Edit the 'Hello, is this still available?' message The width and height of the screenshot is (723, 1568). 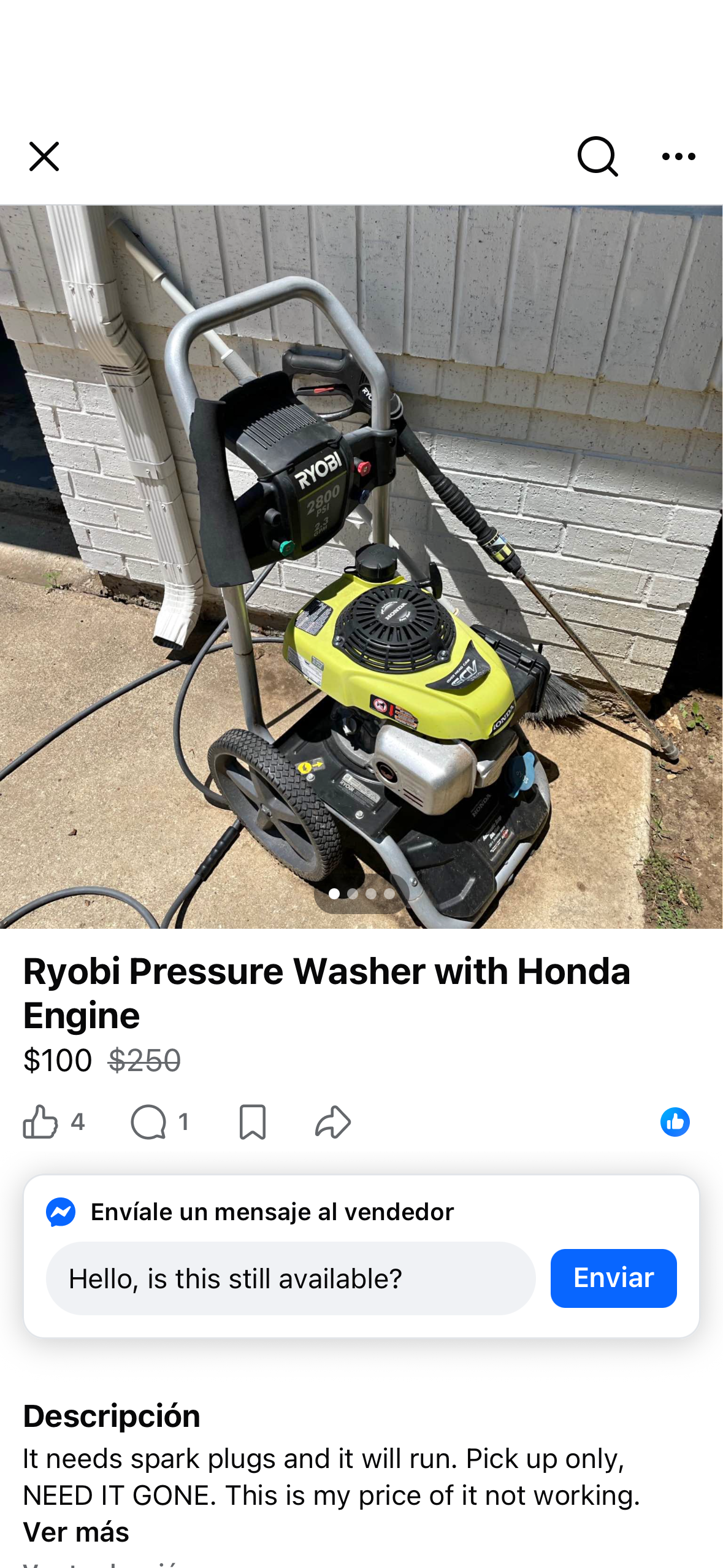click(x=291, y=1278)
